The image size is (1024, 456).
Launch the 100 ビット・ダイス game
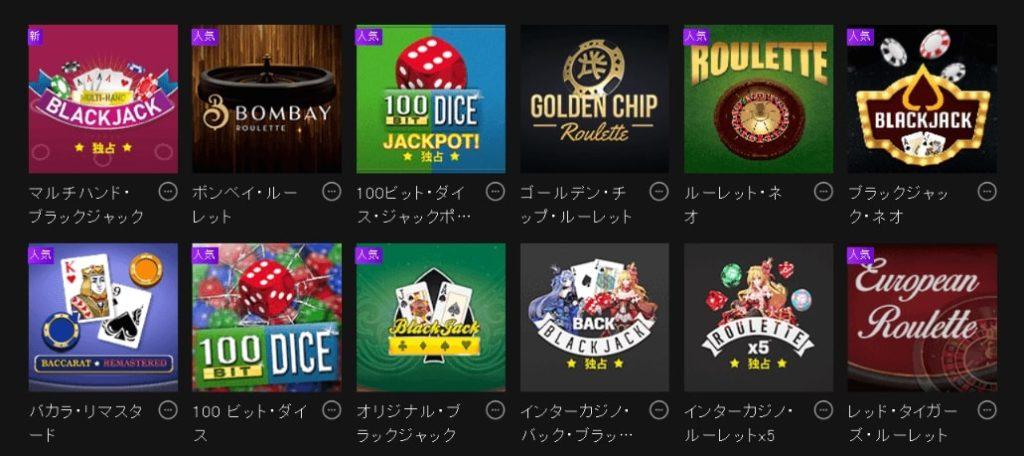click(x=267, y=317)
